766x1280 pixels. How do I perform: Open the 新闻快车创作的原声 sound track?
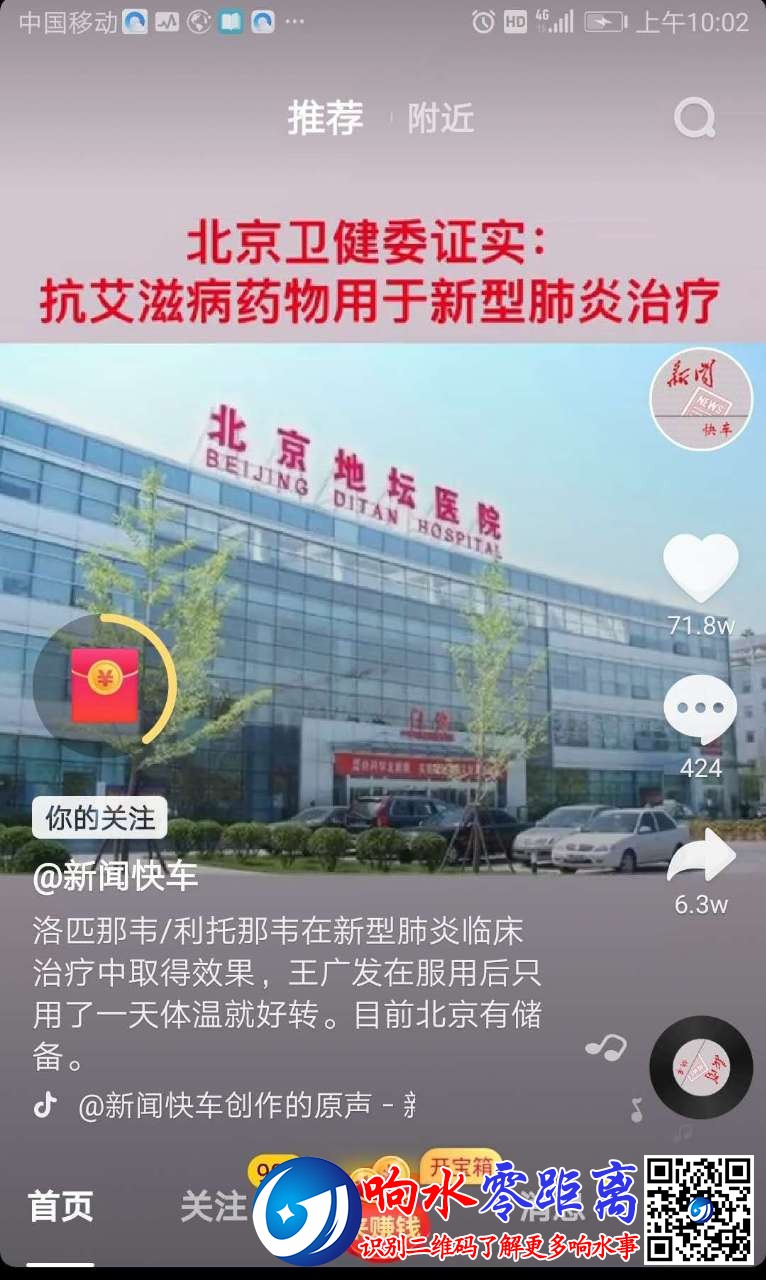(245, 1105)
